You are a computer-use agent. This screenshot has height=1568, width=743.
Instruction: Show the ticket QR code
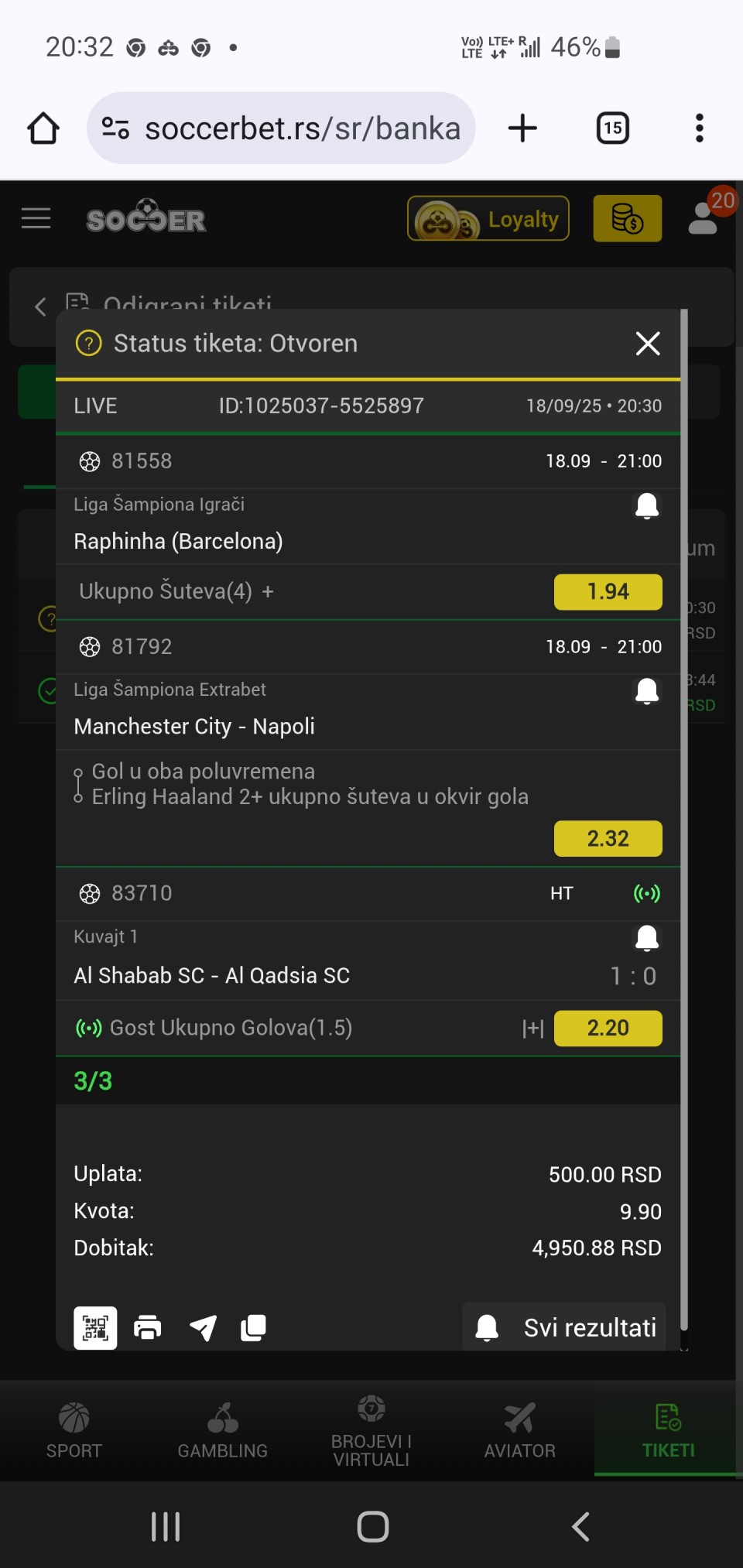(x=95, y=1328)
